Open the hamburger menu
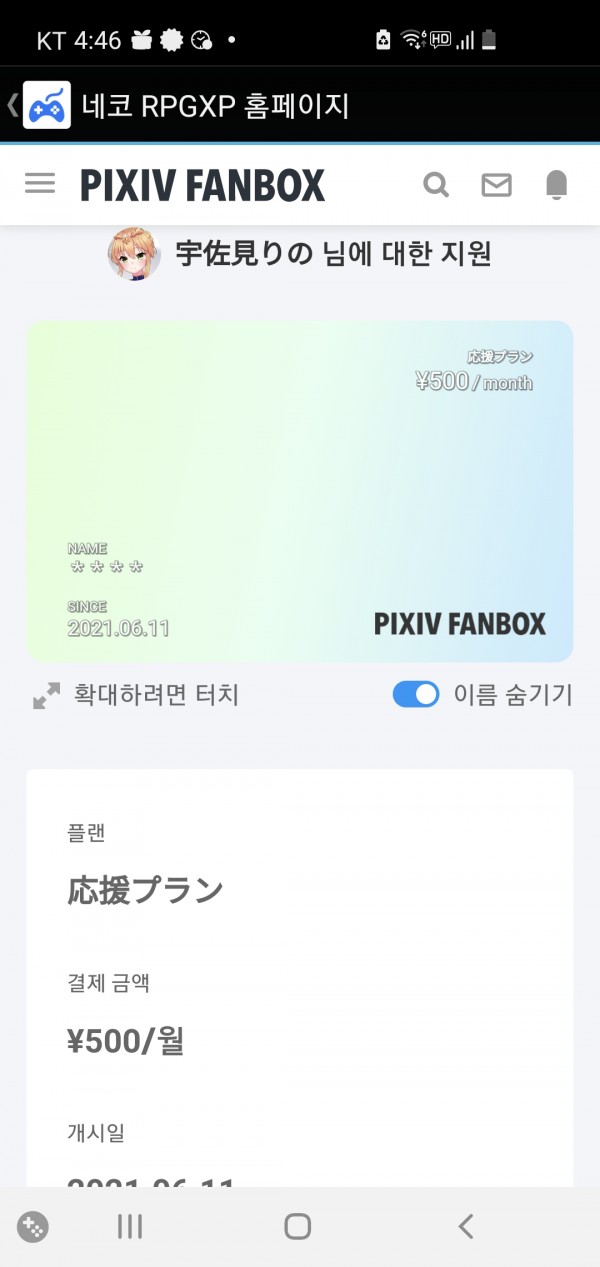Image resolution: width=600 pixels, height=1267 pixels. 40,184
